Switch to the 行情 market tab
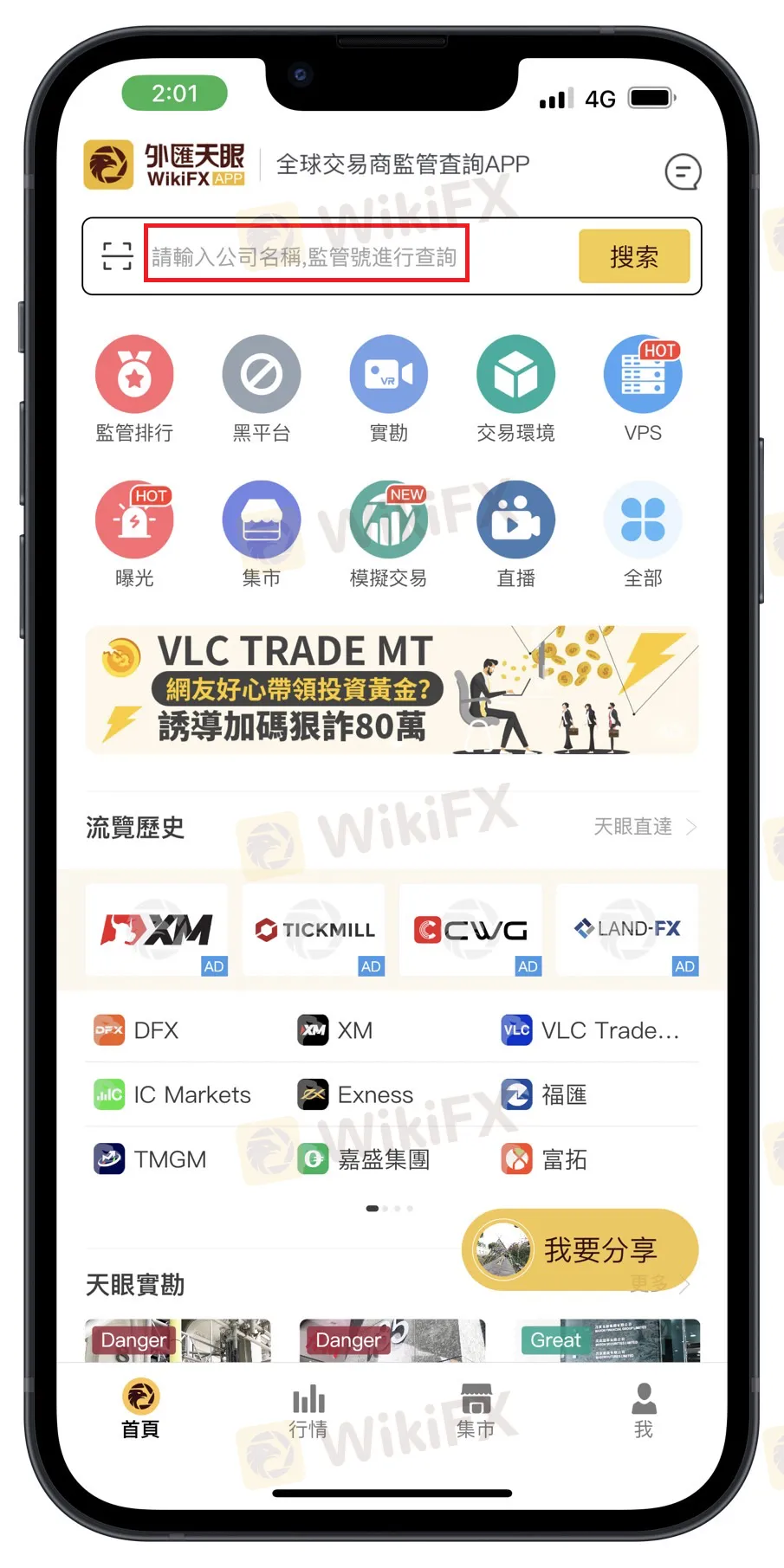Image resolution: width=784 pixels, height=1568 pixels. (308, 1411)
